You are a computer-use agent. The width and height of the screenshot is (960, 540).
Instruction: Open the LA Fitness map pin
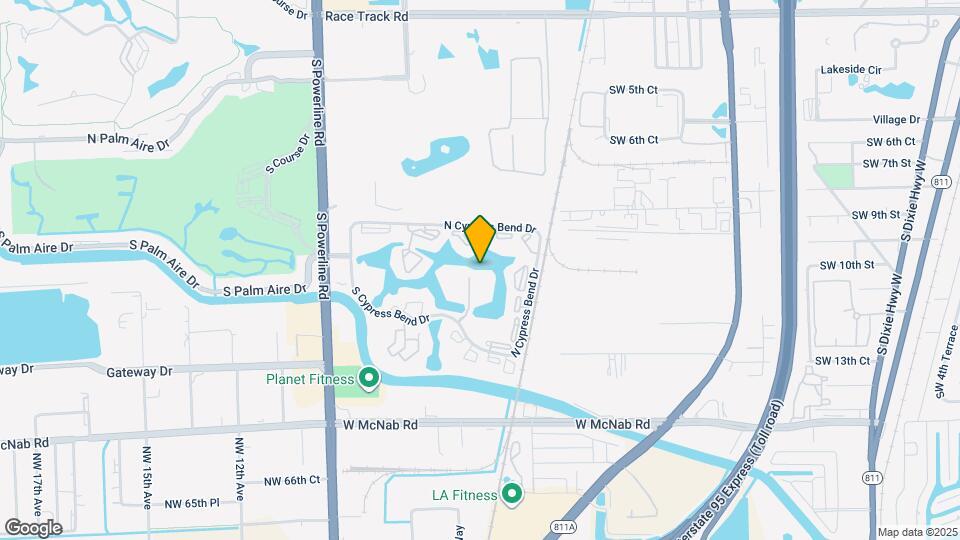[513, 494]
